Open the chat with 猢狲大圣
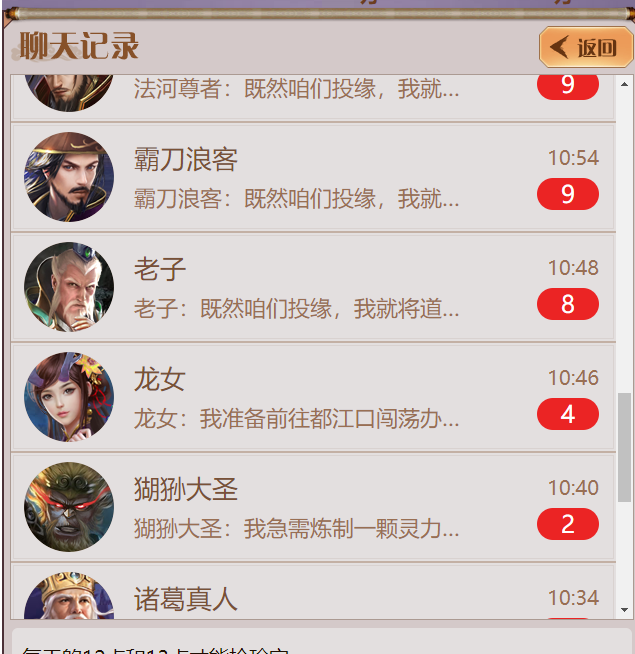This screenshot has width=635, height=654. click(310, 508)
